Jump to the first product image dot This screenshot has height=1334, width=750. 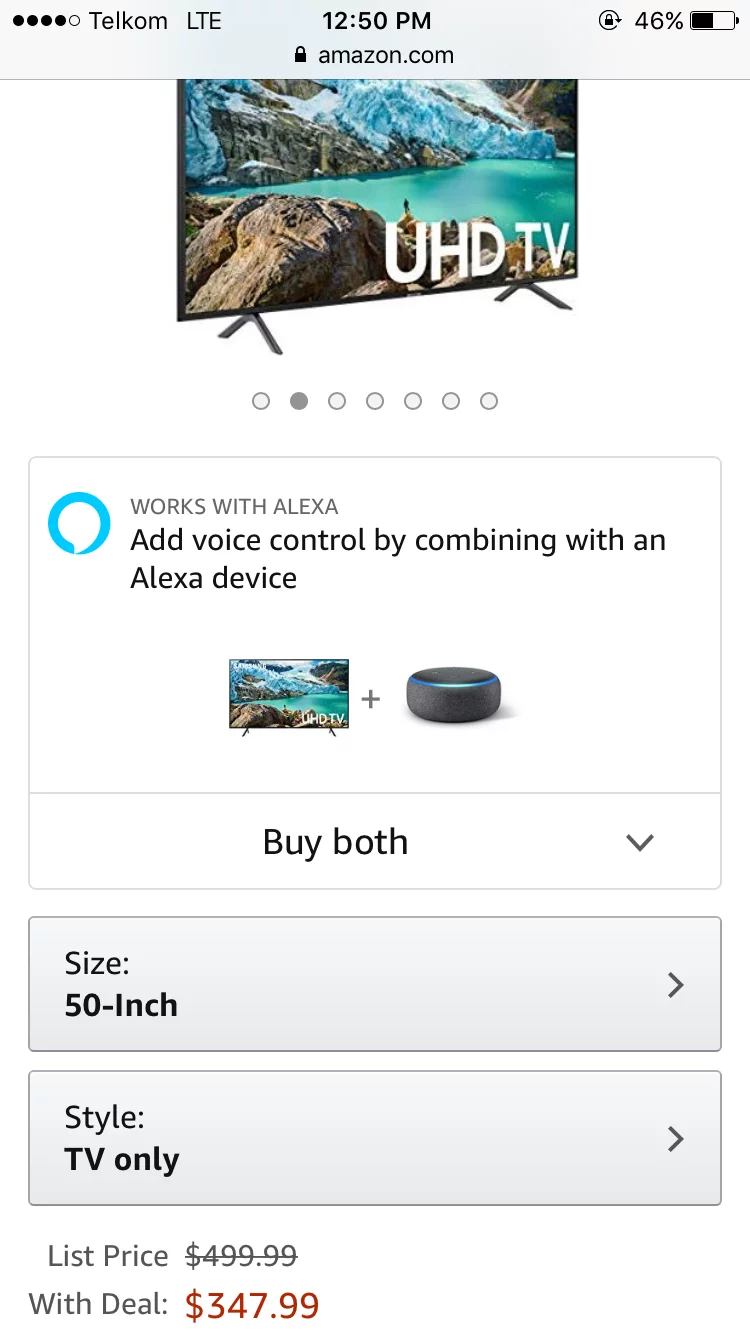pyautogui.click(x=261, y=401)
